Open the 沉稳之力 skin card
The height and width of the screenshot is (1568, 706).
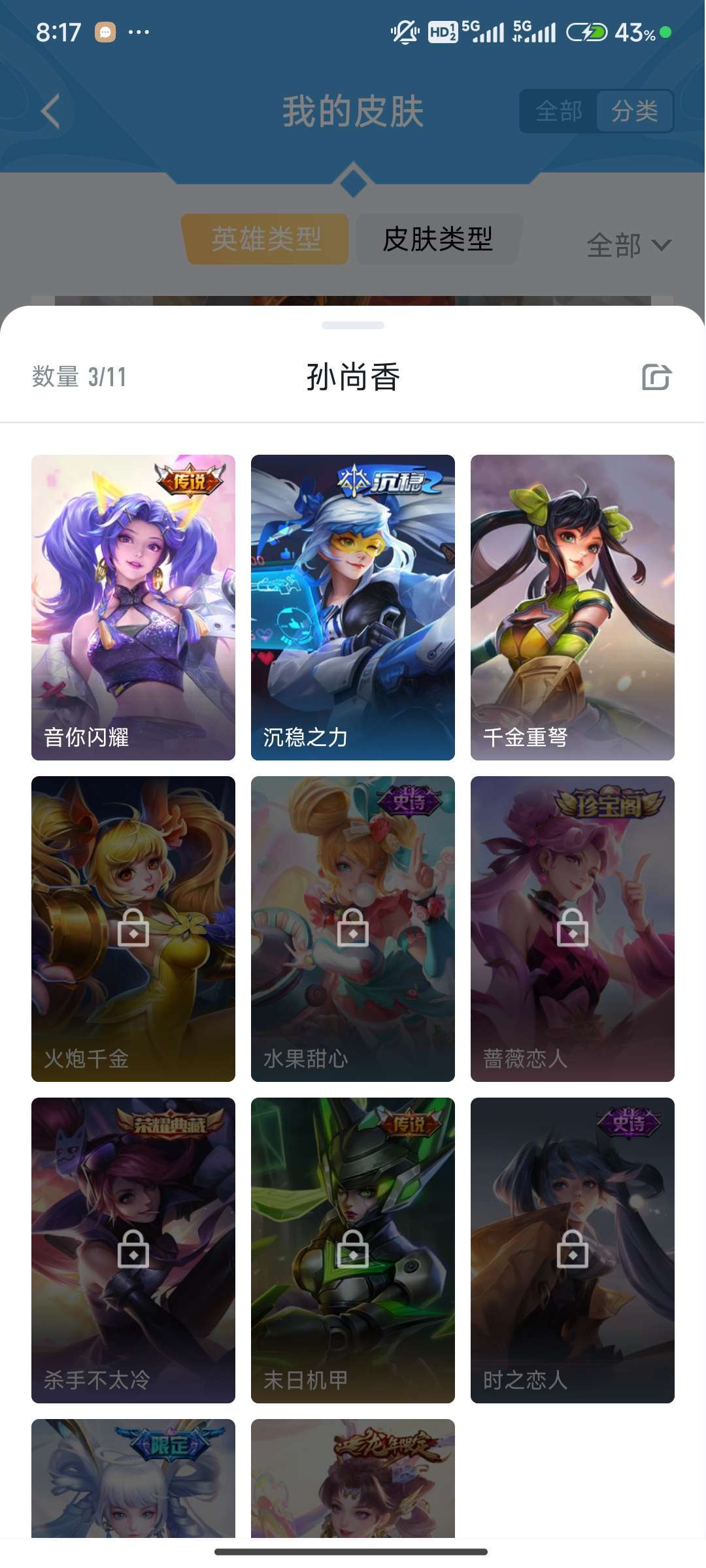pos(353,607)
